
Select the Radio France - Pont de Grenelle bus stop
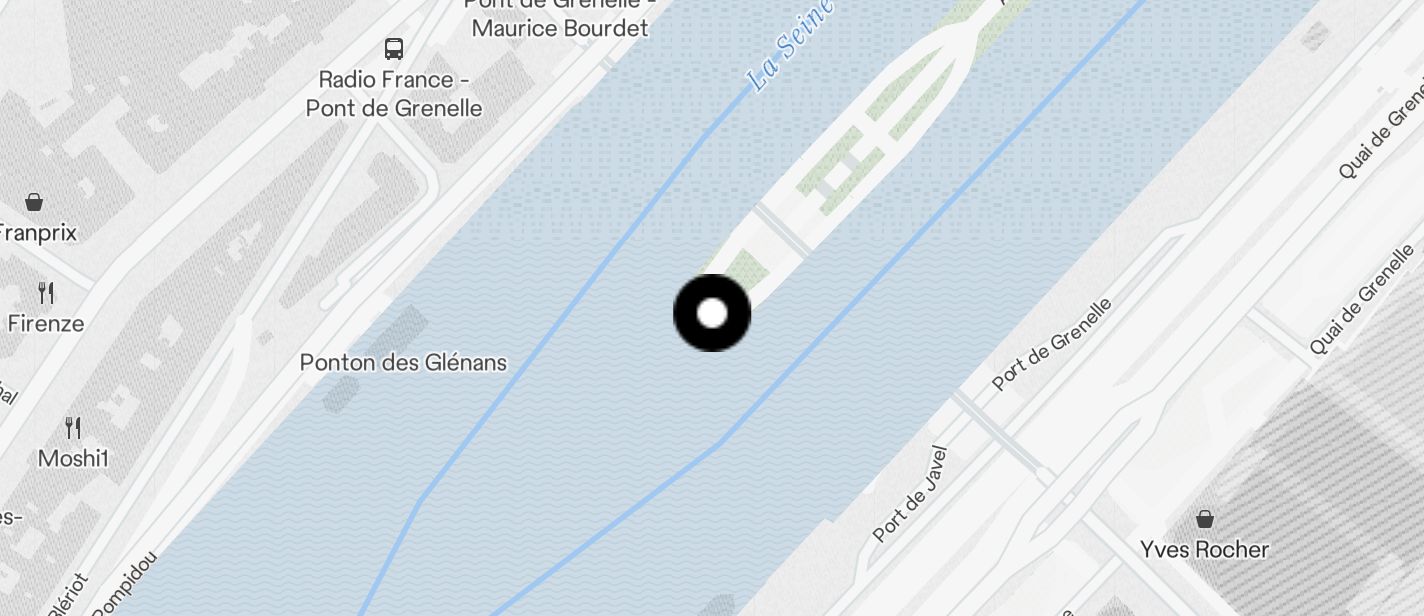coord(394,49)
